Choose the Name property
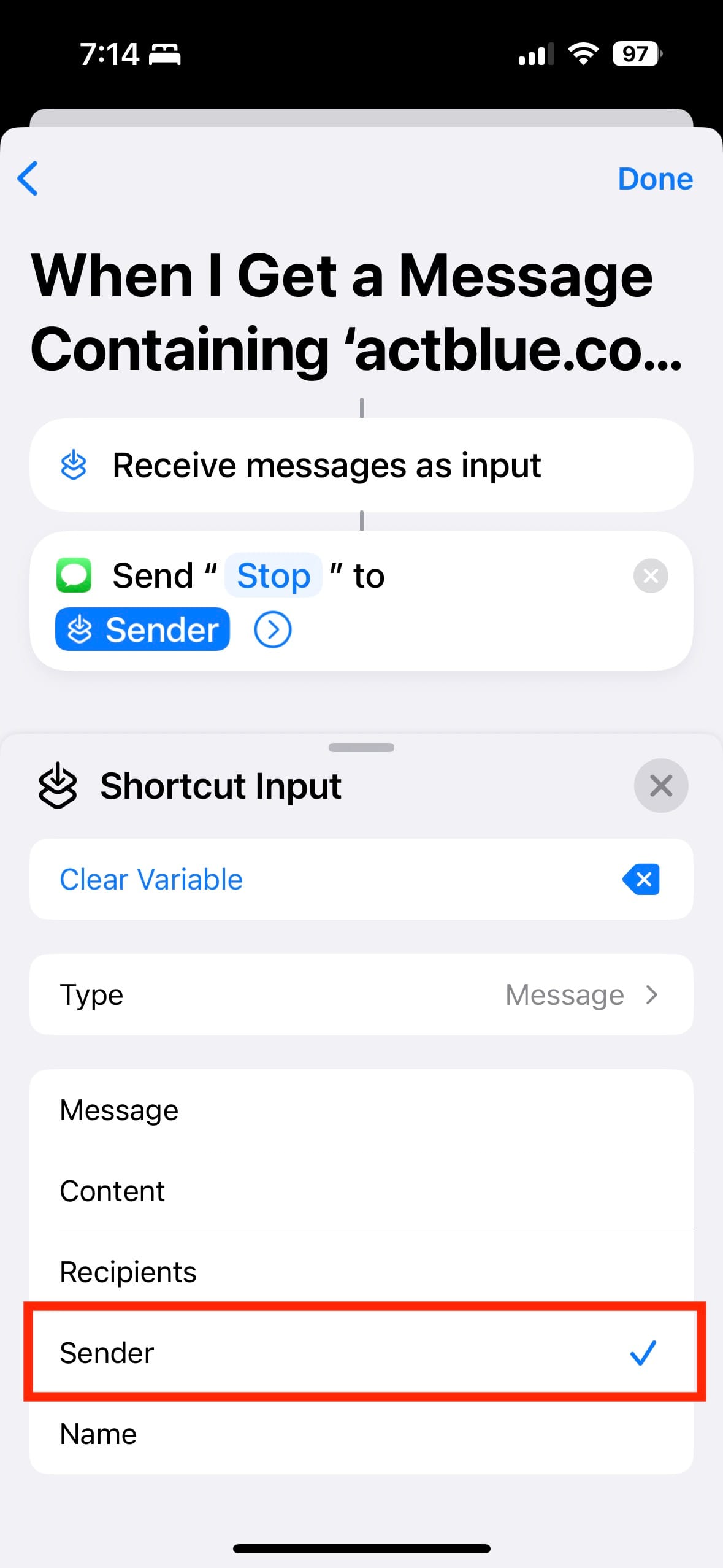This screenshot has height=1568, width=723. (361, 1434)
